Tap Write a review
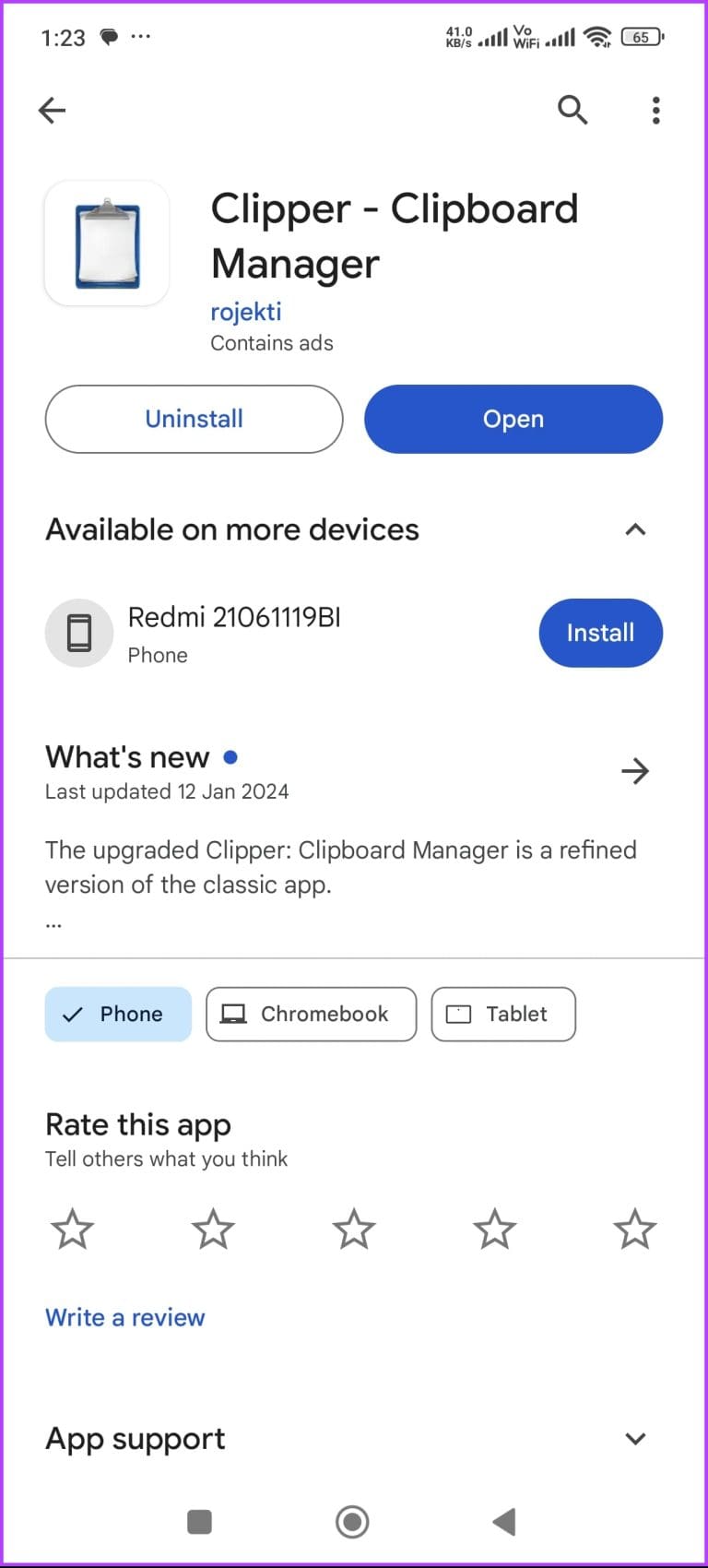Screen dimensions: 708x1568 (124, 1317)
